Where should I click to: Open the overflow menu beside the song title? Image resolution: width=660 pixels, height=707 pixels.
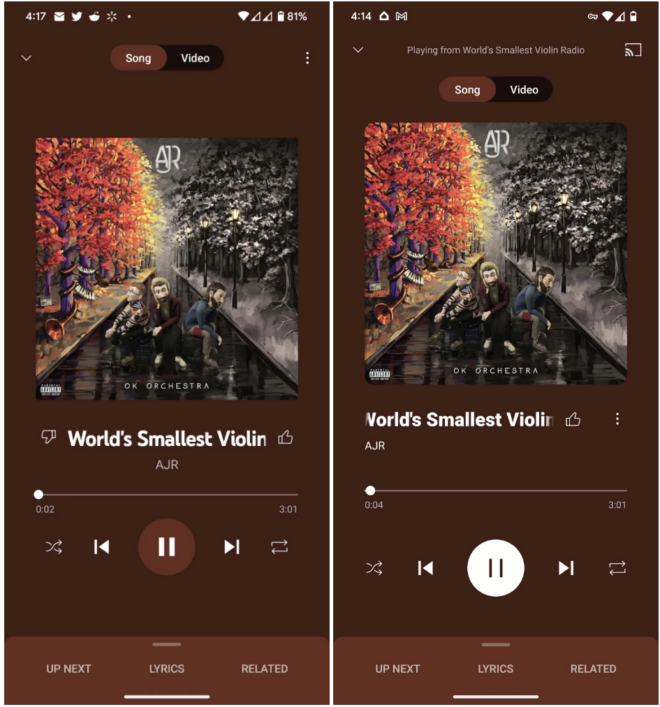(x=617, y=419)
